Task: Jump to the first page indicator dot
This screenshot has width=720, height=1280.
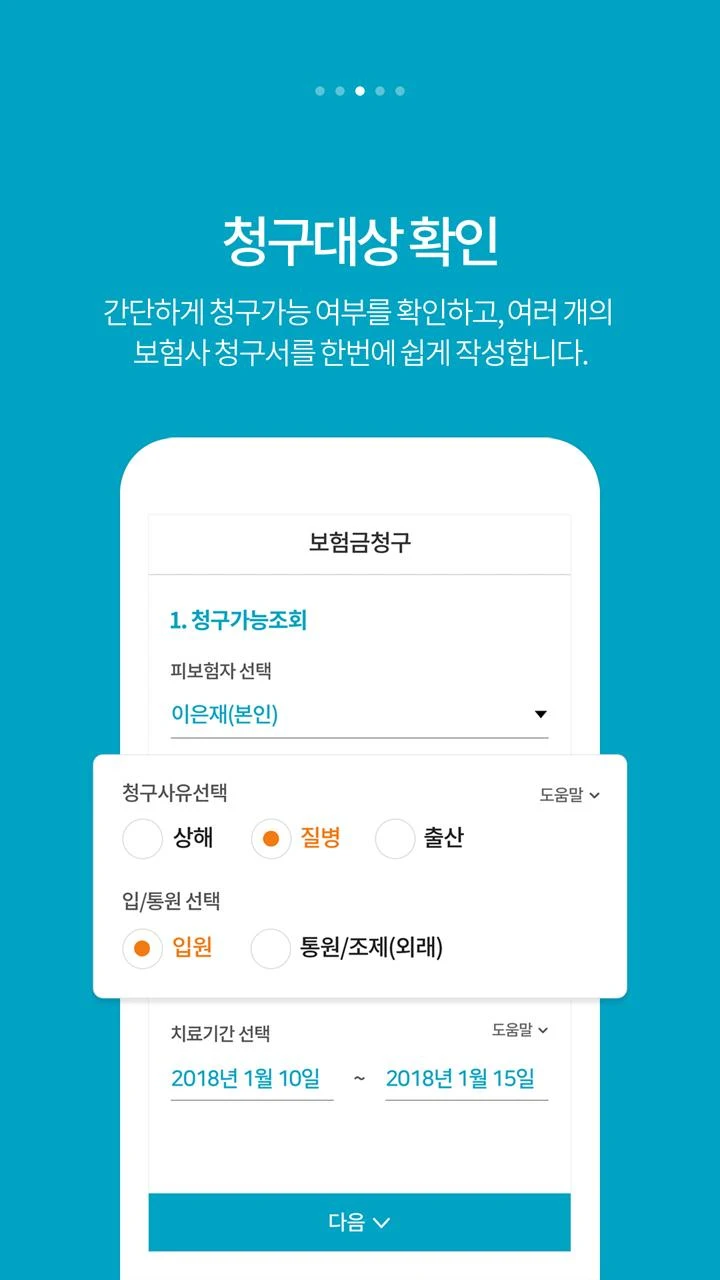Action: (x=320, y=91)
